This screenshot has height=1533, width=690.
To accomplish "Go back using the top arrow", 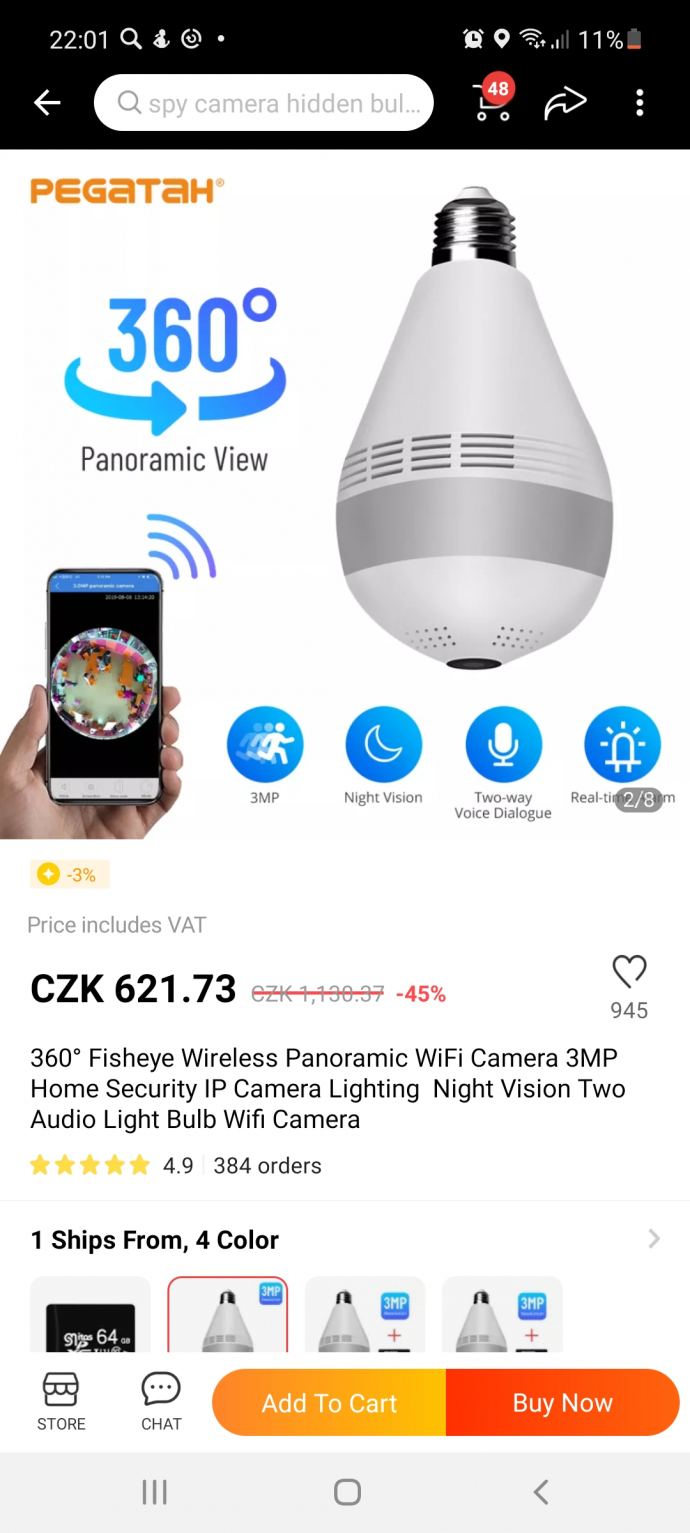I will [x=47, y=102].
